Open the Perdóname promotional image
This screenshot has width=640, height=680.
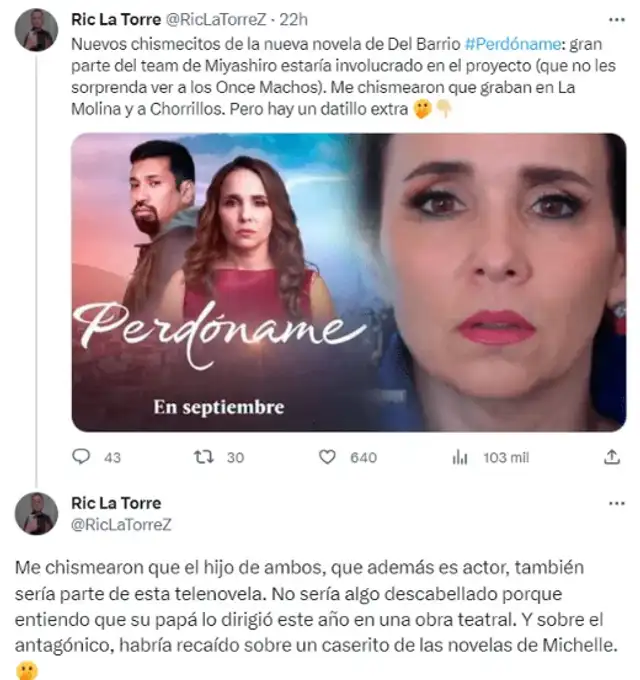pyautogui.click(x=348, y=283)
